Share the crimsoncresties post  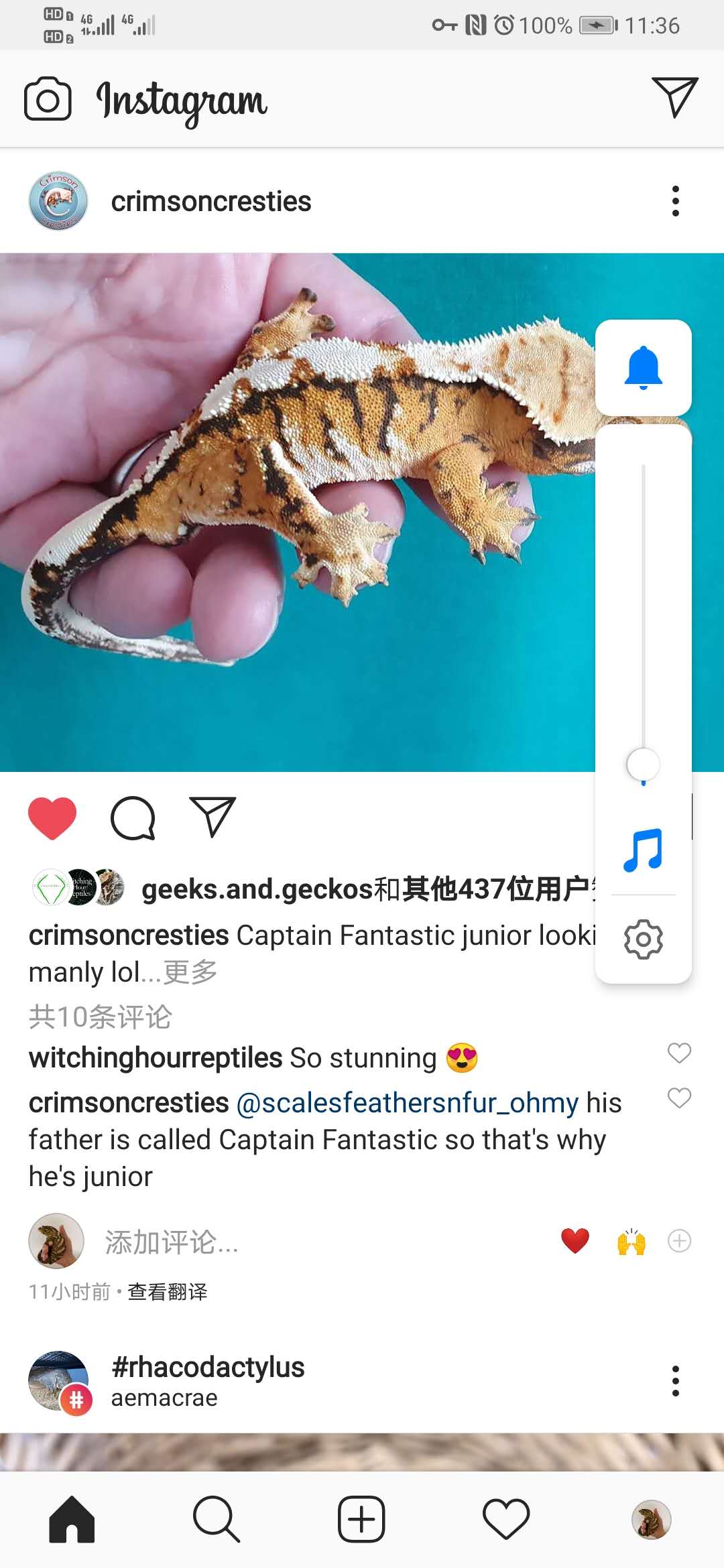click(213, 818)
